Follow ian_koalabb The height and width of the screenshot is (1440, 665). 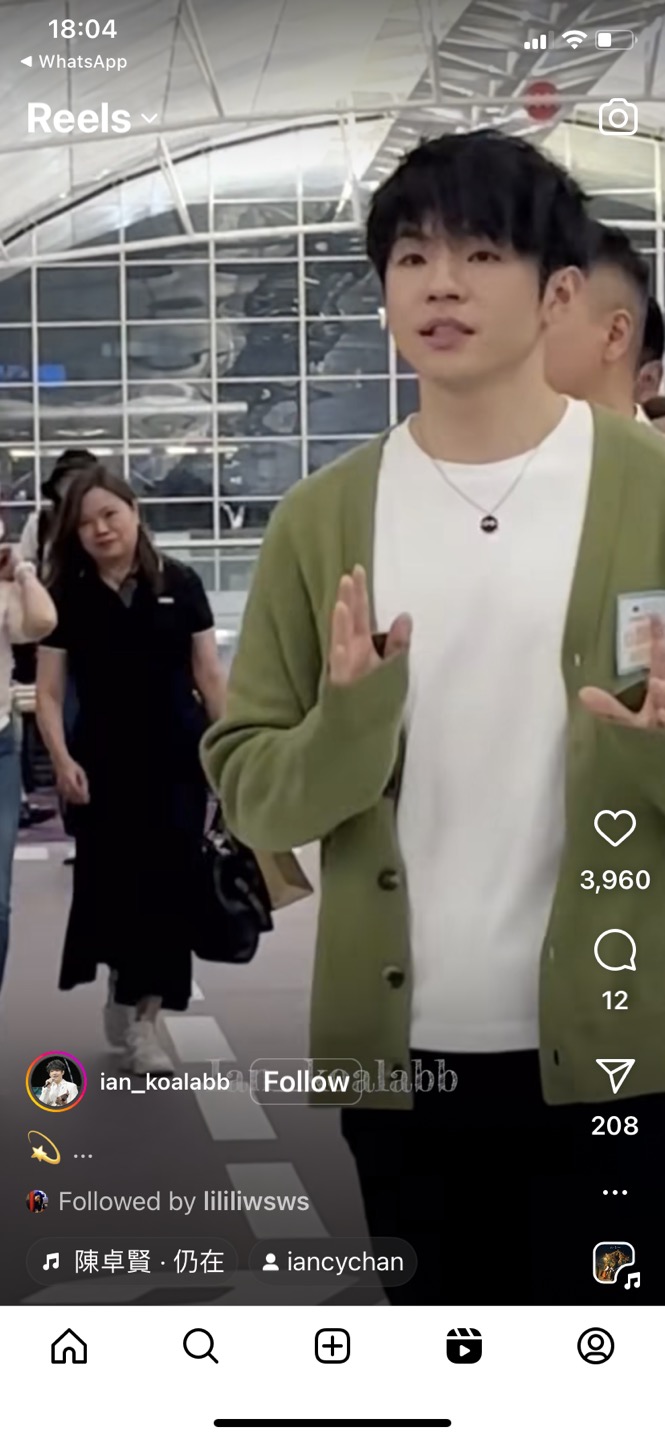pyautogui.click(x=306, y=1082)
